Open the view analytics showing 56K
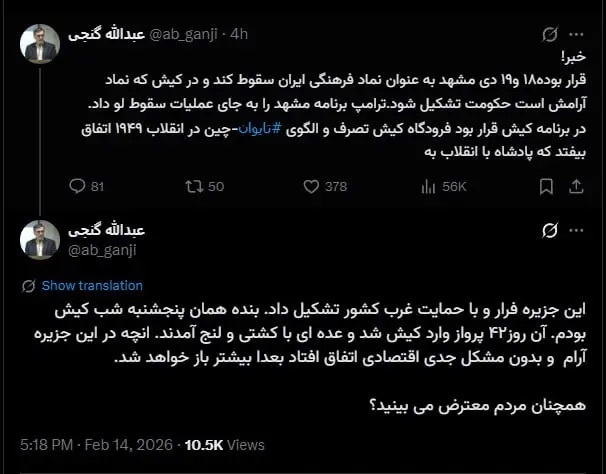The height and width of the screenshot is (474, 606). [x=425, y=186]
